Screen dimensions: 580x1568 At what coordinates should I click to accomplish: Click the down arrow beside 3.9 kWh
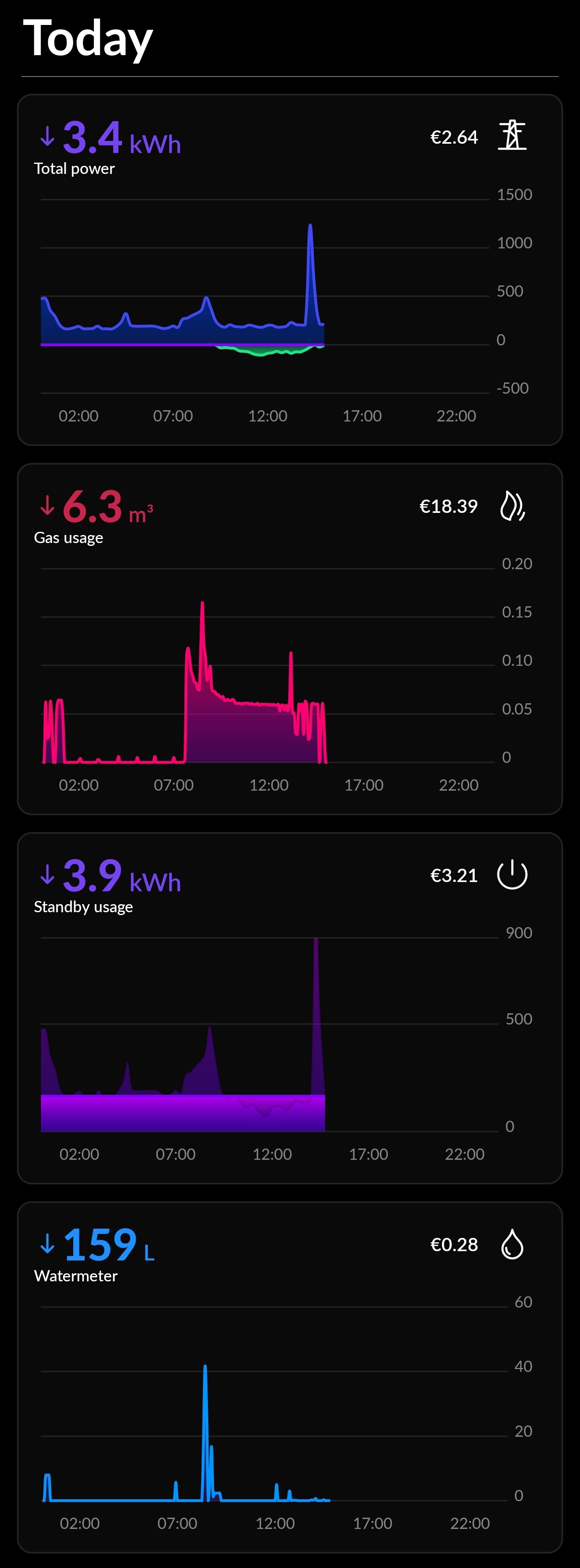pos(48,876)
